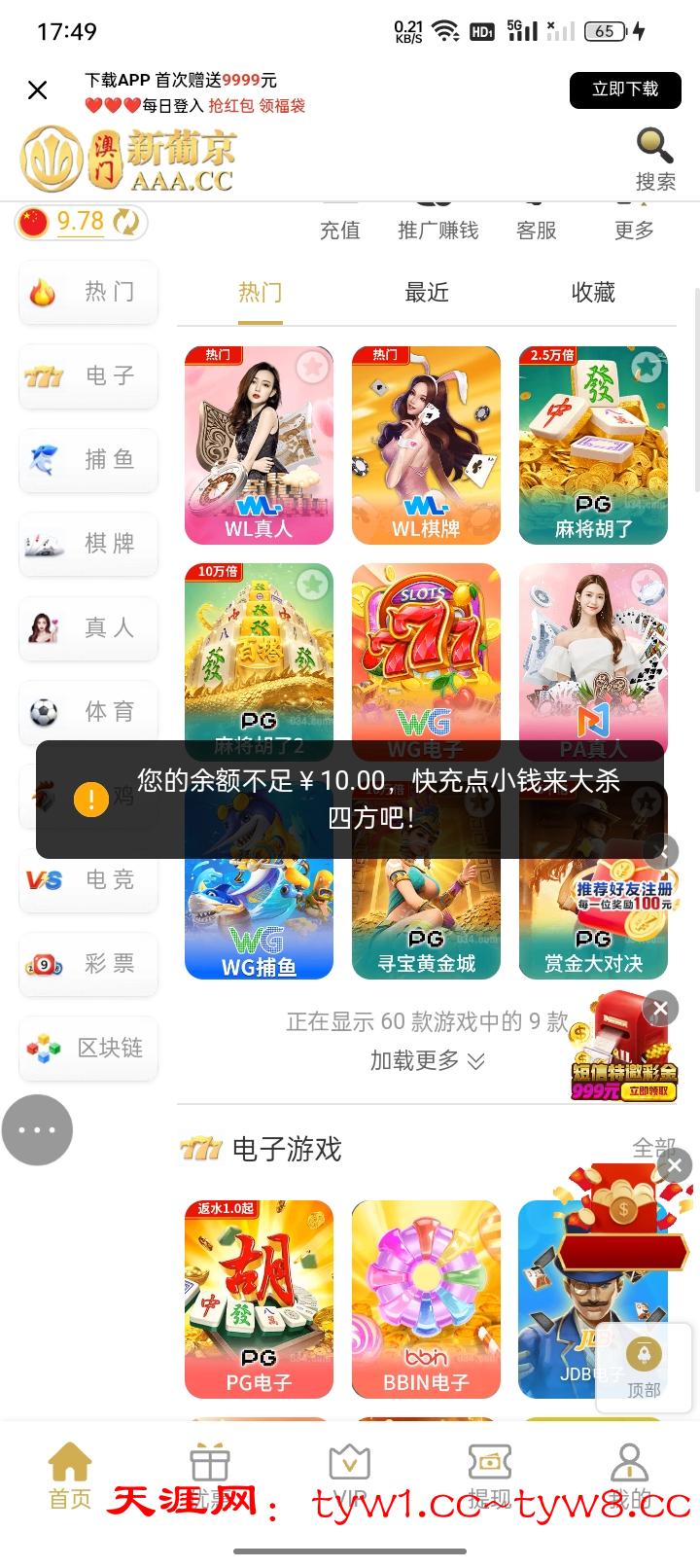This screenshot has width=700, height=1568.
Task: Select the 电子 category
Action: click(x=88, y=375)
